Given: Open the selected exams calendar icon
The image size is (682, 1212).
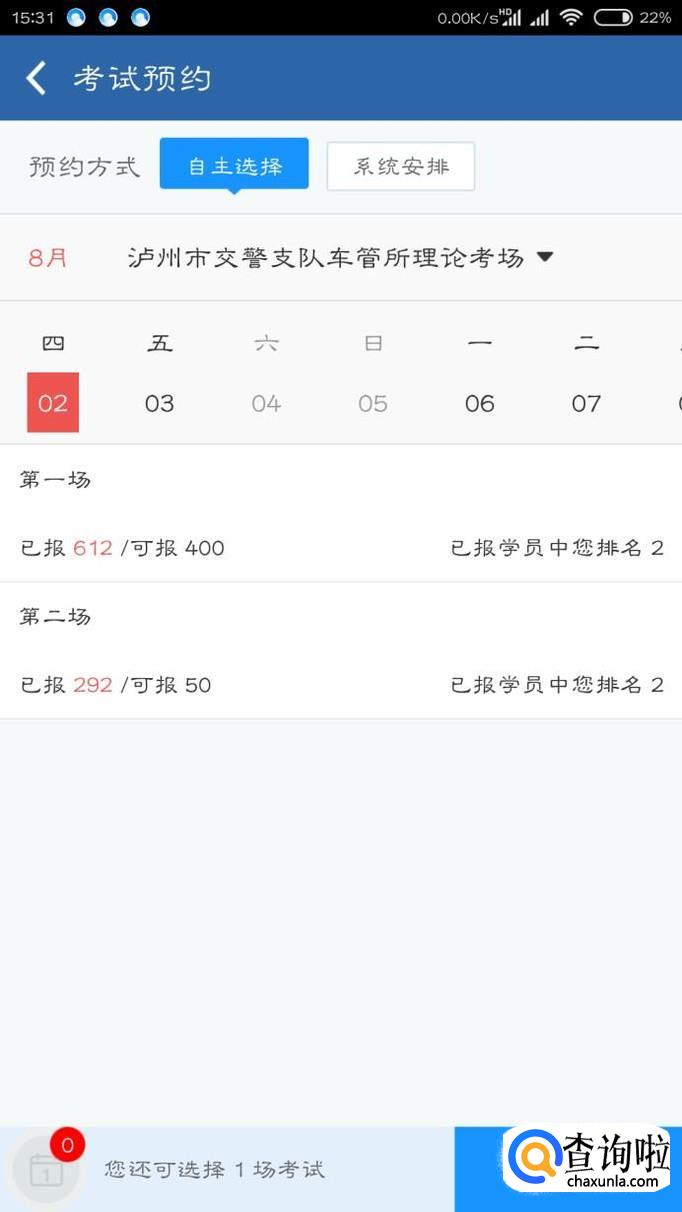Looking at the screenshot, I should [x=46, y=1168].
